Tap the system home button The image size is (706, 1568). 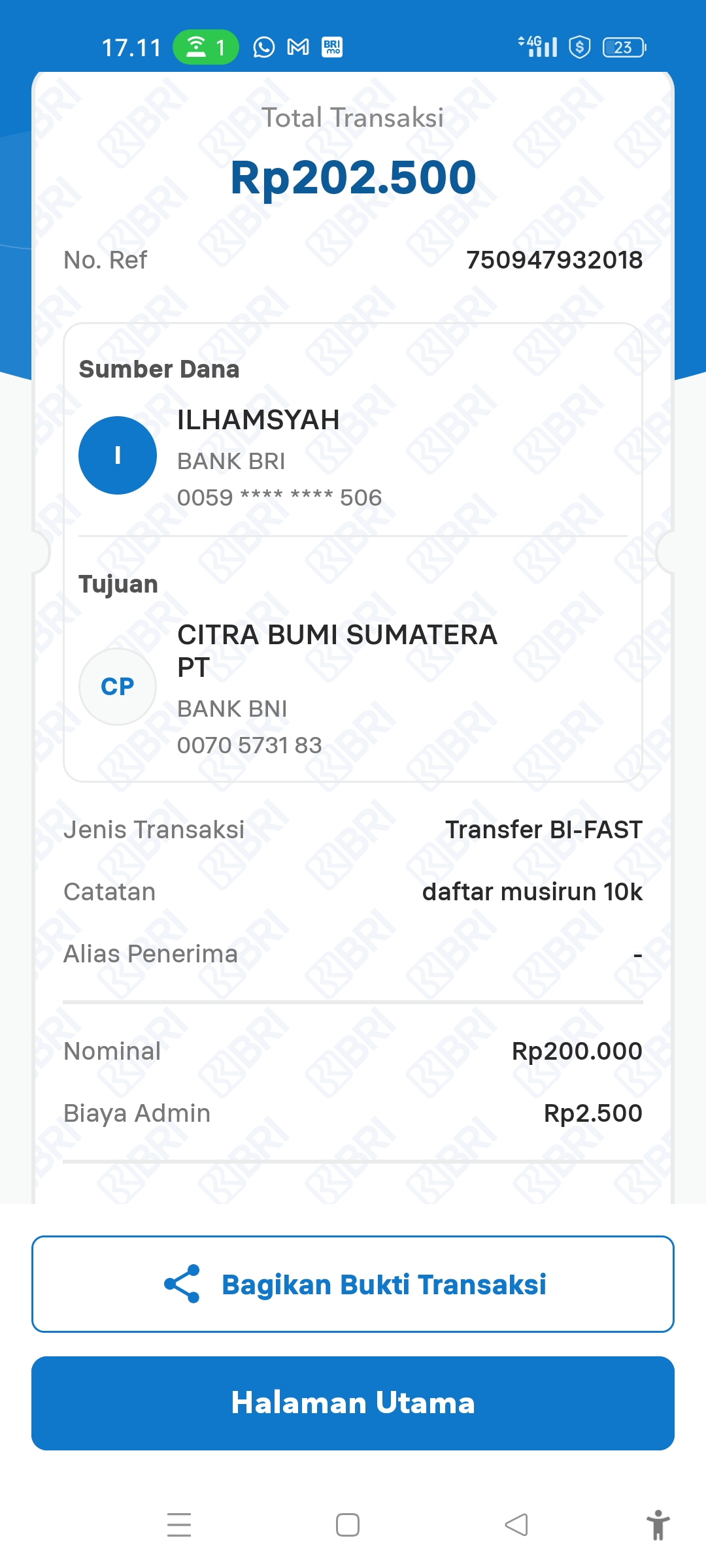(348, 1525)
